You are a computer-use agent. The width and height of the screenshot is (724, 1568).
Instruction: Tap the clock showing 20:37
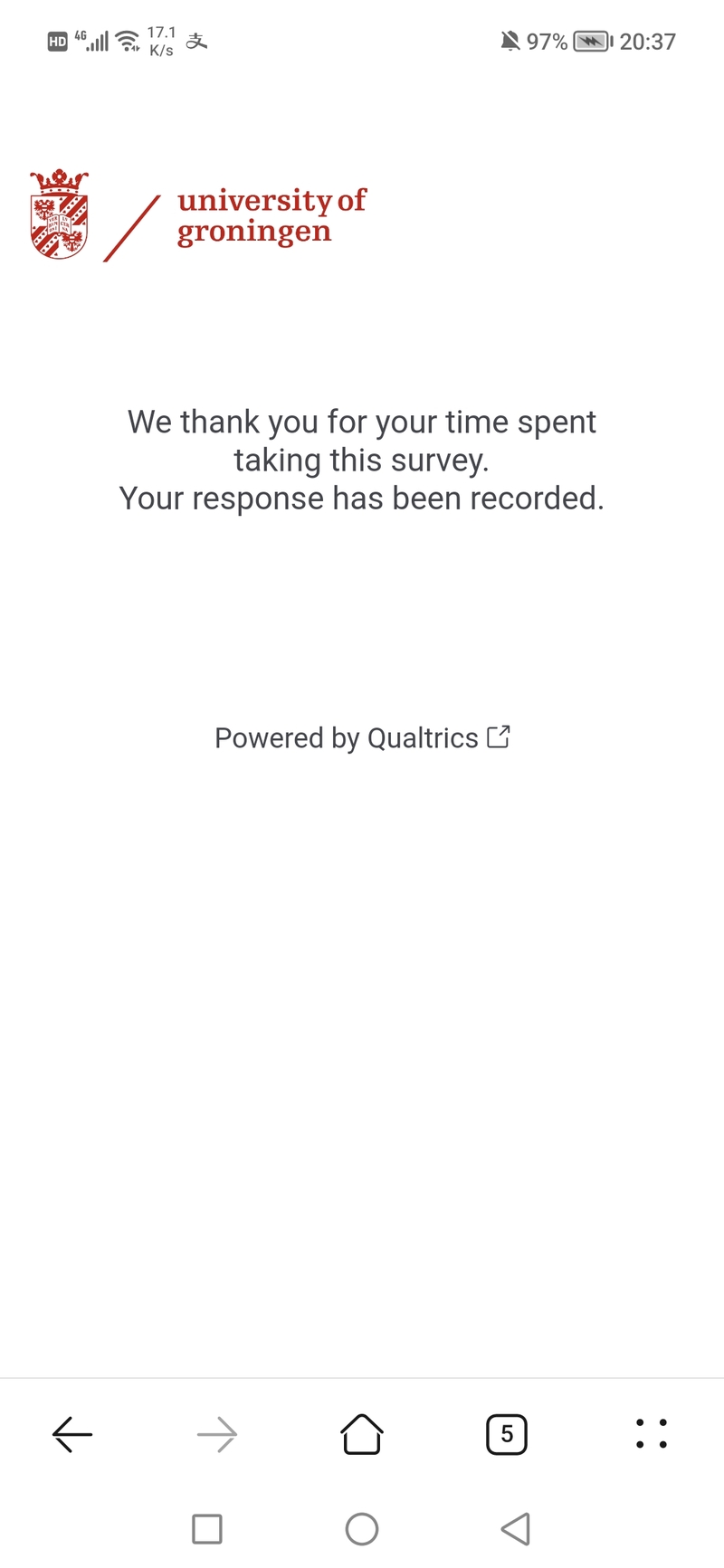pyautogui.click(x=648, y=41)
